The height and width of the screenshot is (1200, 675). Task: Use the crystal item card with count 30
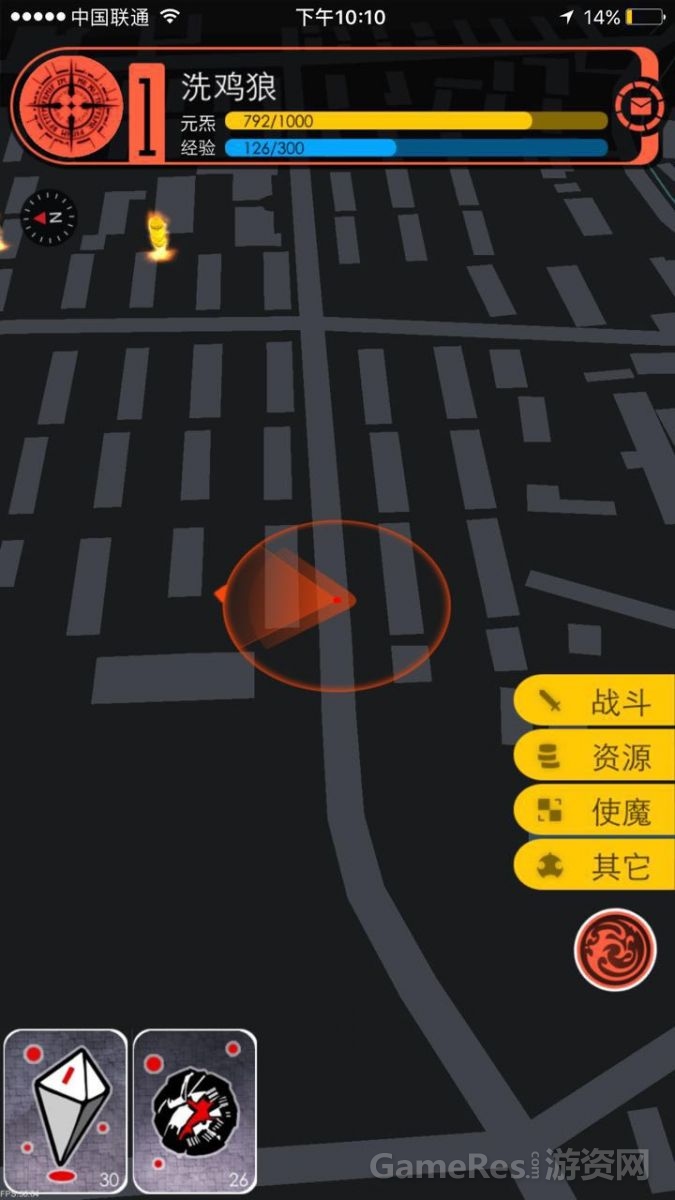(x=66, y=1111)
